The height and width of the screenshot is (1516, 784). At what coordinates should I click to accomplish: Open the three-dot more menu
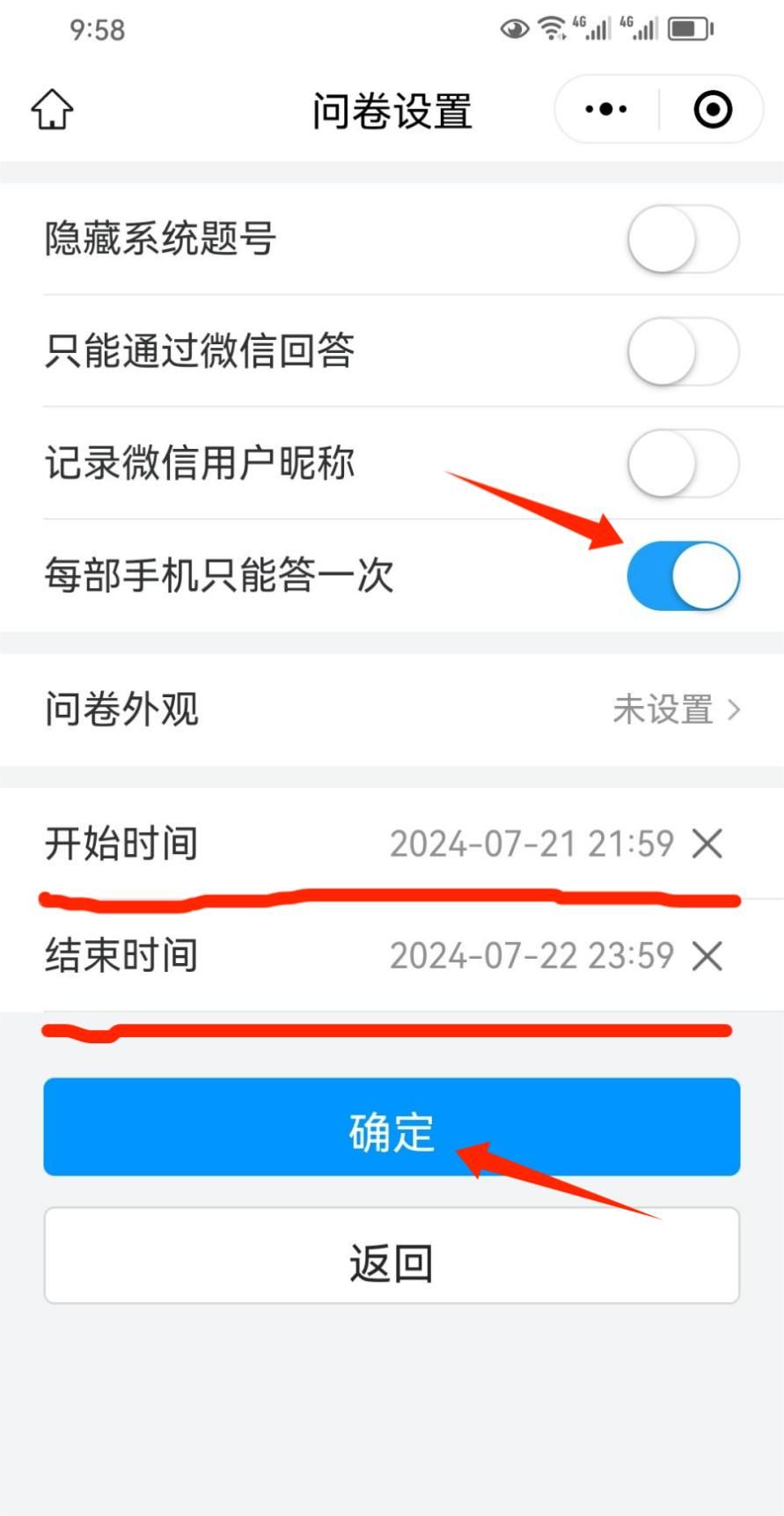tap(606, 110)
